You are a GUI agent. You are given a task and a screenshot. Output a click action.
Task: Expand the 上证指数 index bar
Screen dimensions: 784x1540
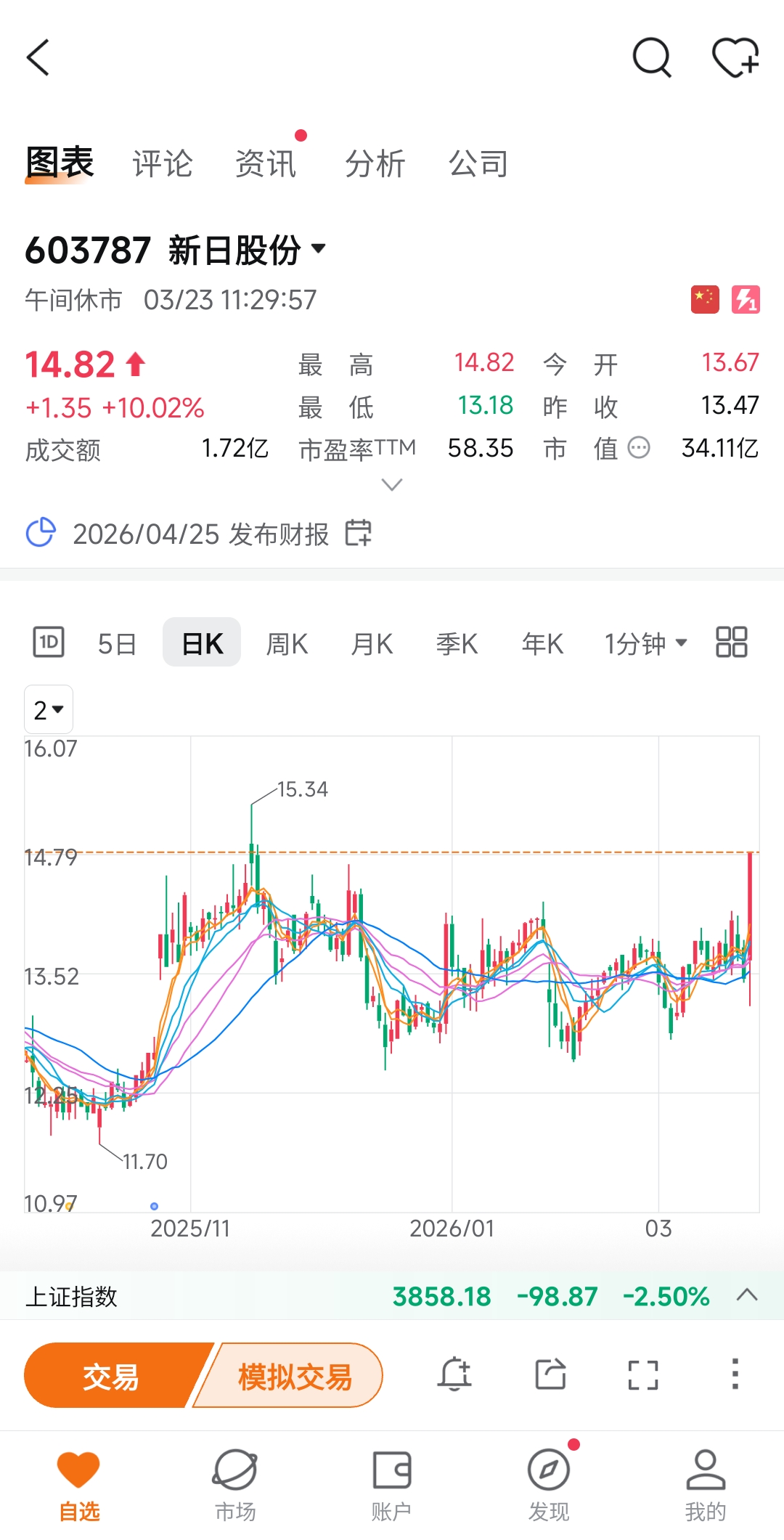746,1295
